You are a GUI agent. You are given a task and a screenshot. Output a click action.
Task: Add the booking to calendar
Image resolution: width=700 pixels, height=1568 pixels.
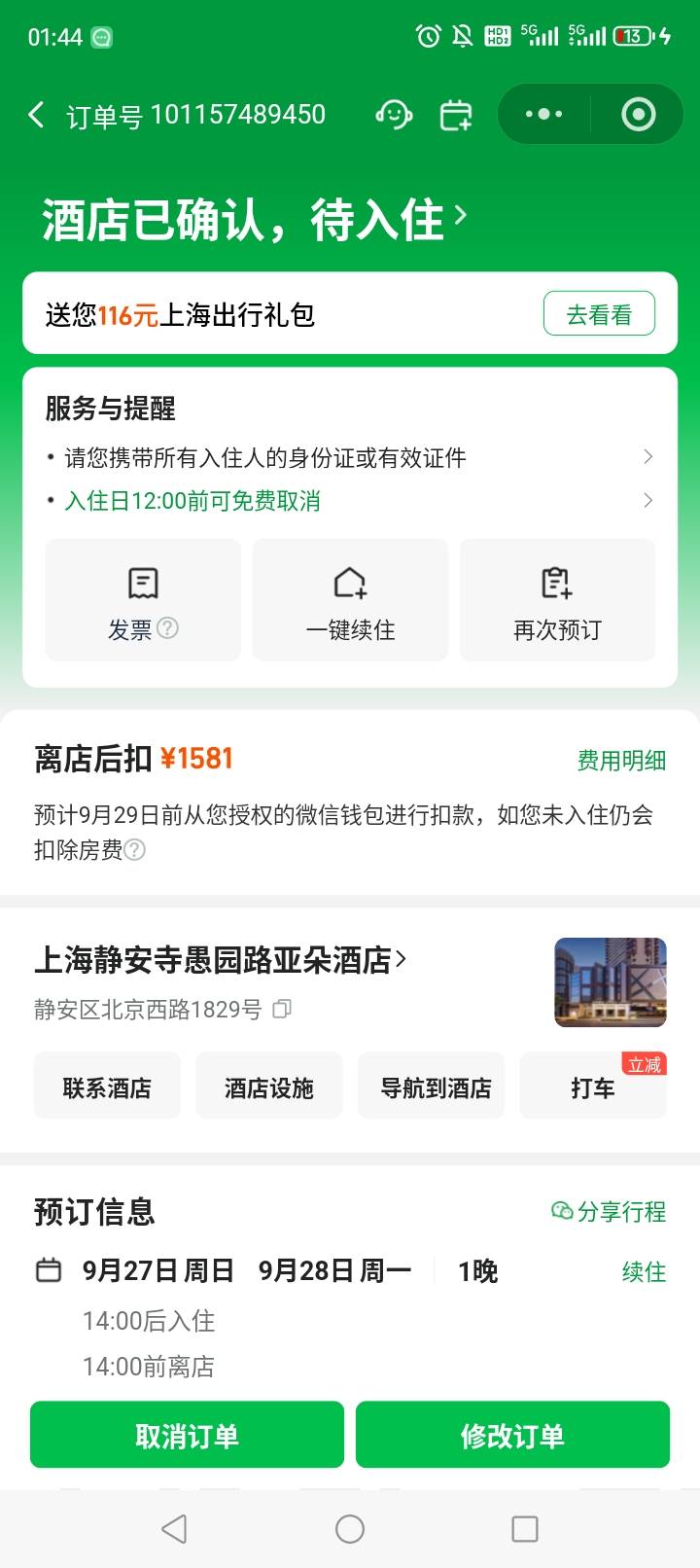coord(455,115)
